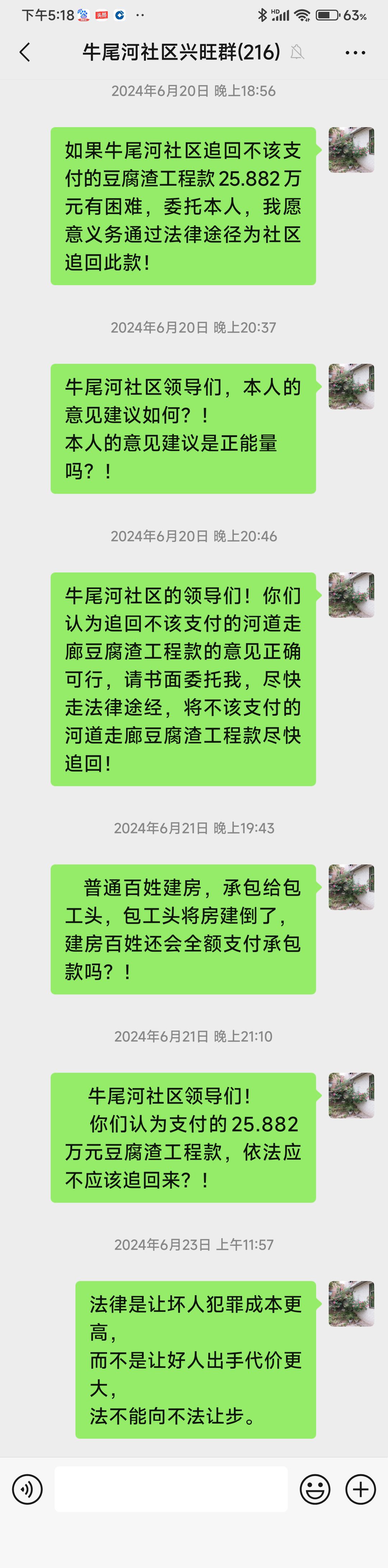Open the plus attachment menu
This screenshot has width=388, height=1568.
tap(361, 1489)
